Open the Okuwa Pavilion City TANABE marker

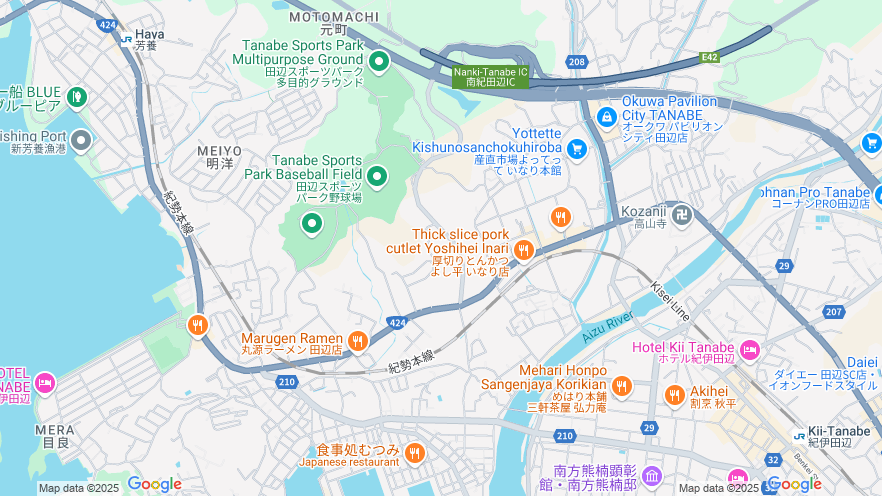[607, 118]
